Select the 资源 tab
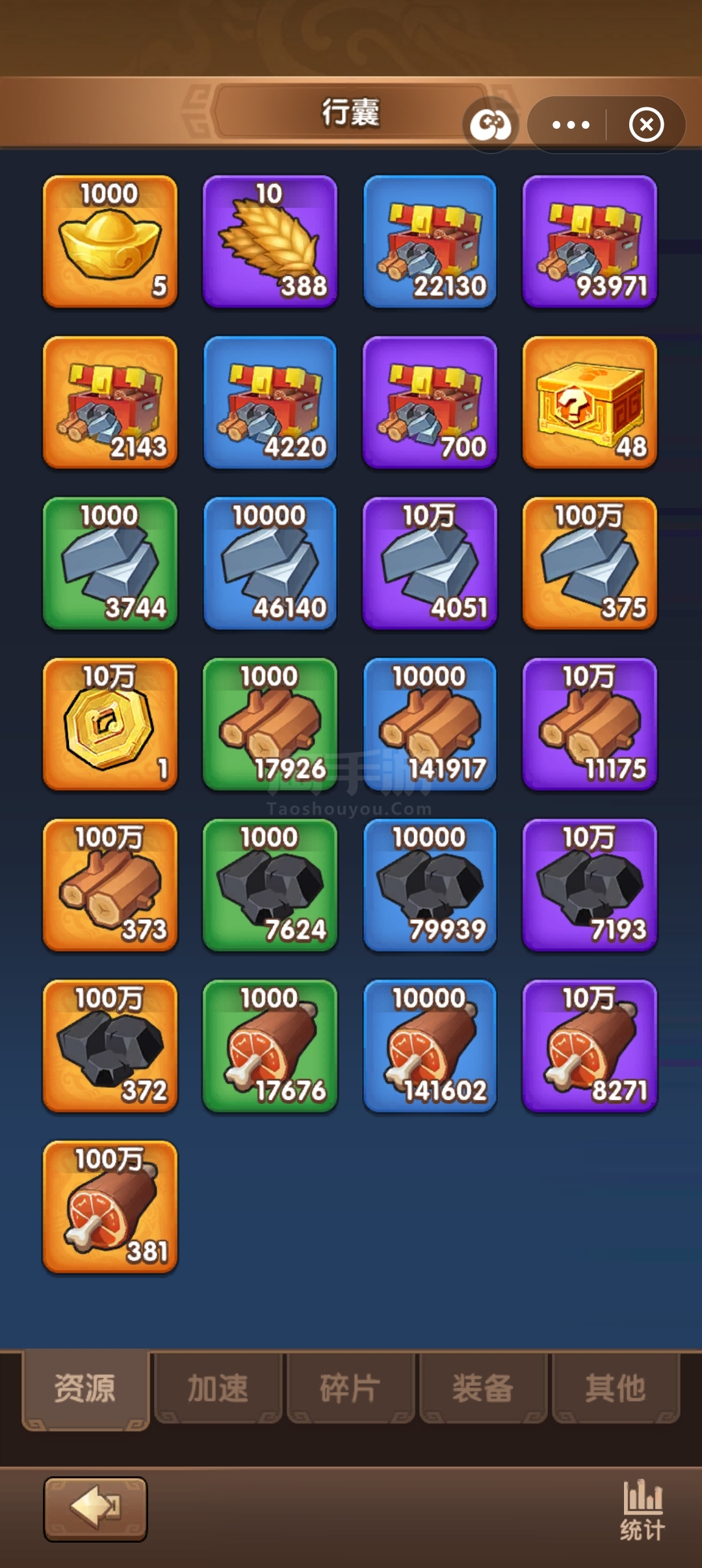Image resolution: width=702 pixels, height=1568 pixels. point(85,1390)
